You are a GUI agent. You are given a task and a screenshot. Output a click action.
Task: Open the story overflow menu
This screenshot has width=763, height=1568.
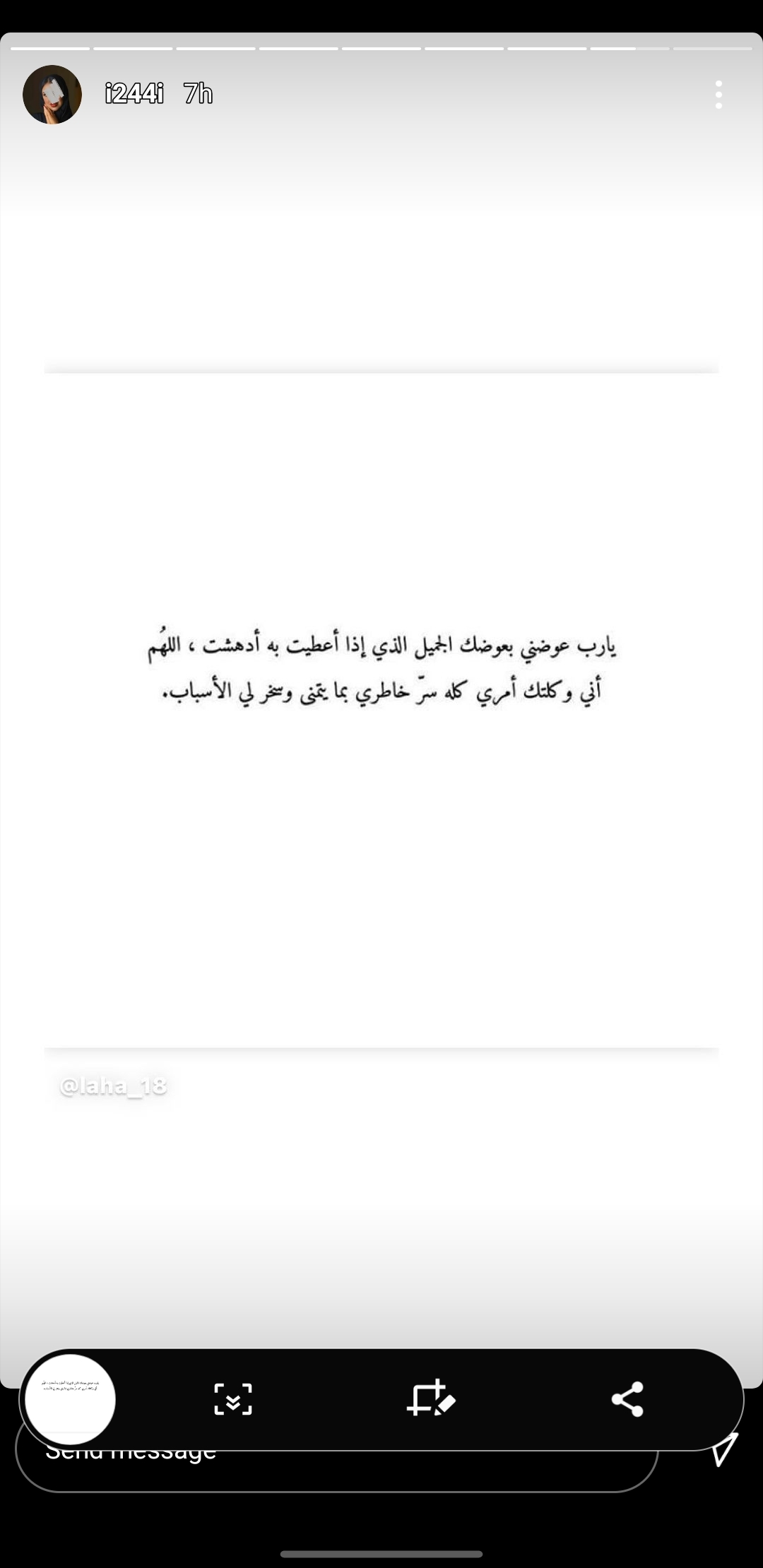point(718,95)
